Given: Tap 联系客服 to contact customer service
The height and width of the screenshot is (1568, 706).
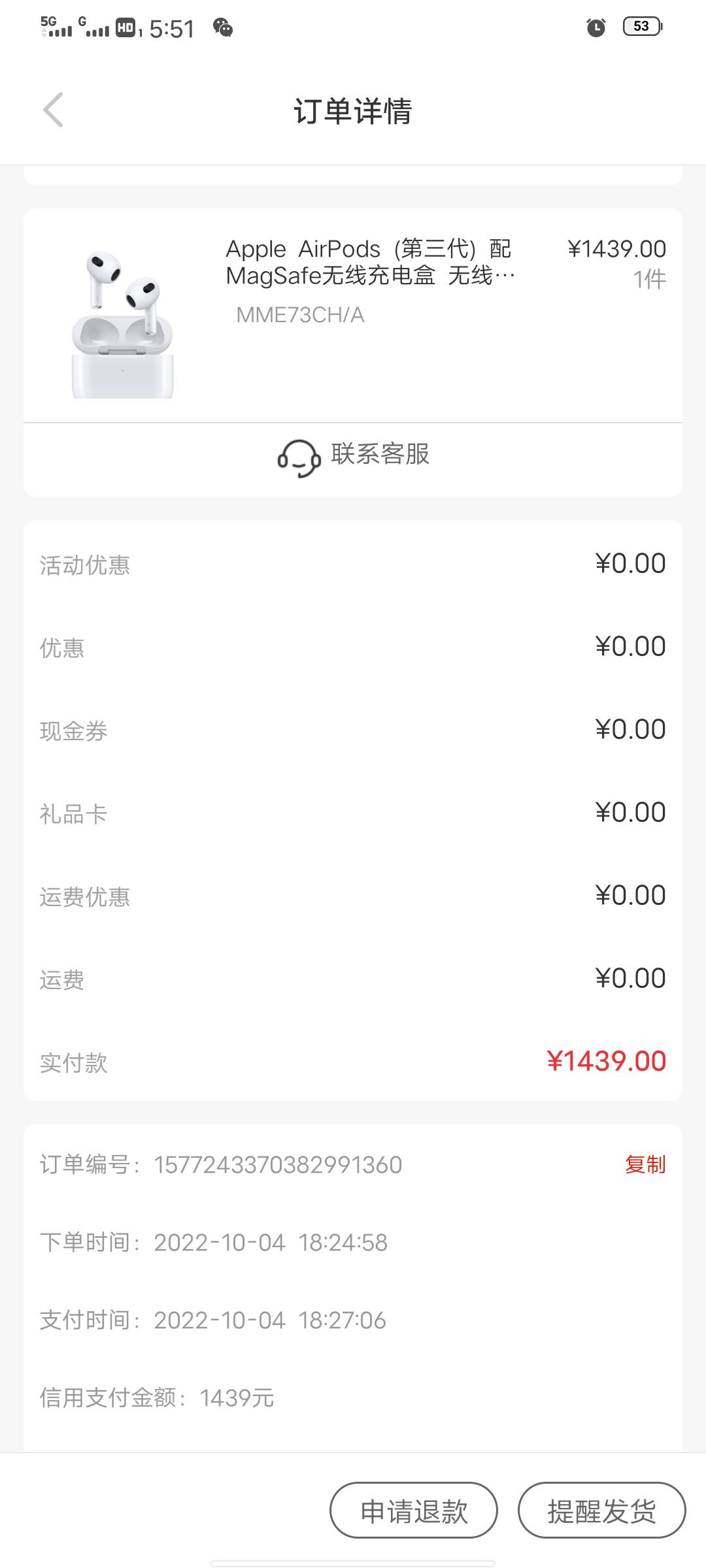Looking at the screenshot, I should [353, 456].
